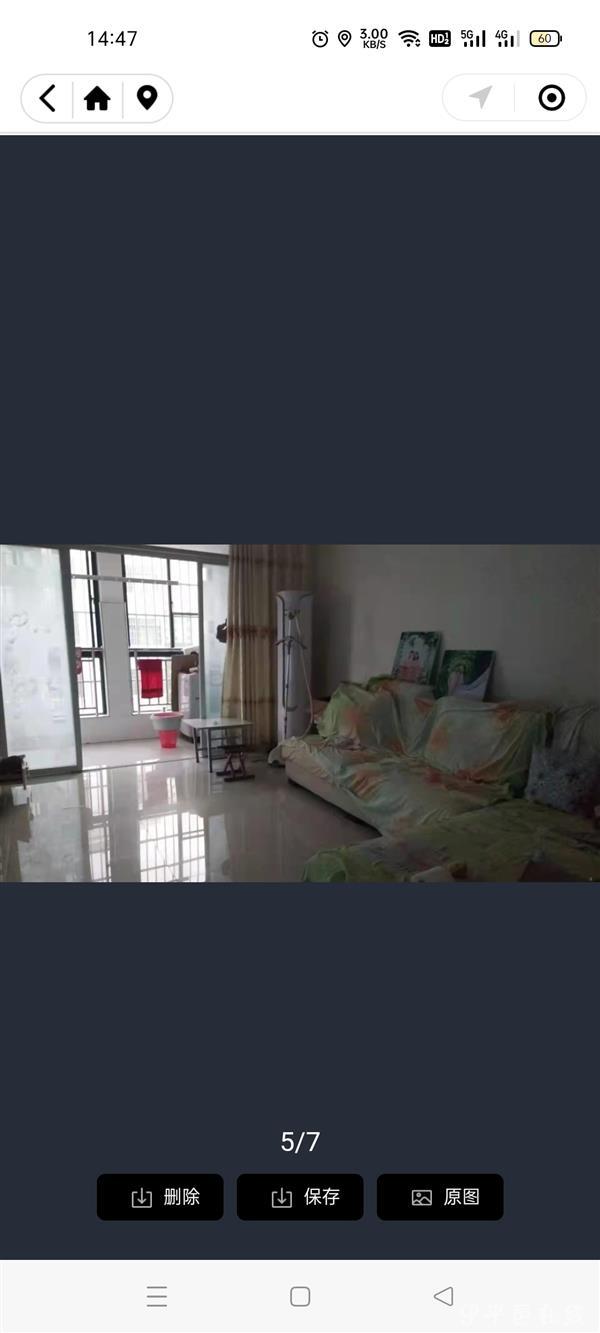The image size is (600, 1333).
Task: Open the home icon in the top bar
Action: coord(97,98)
